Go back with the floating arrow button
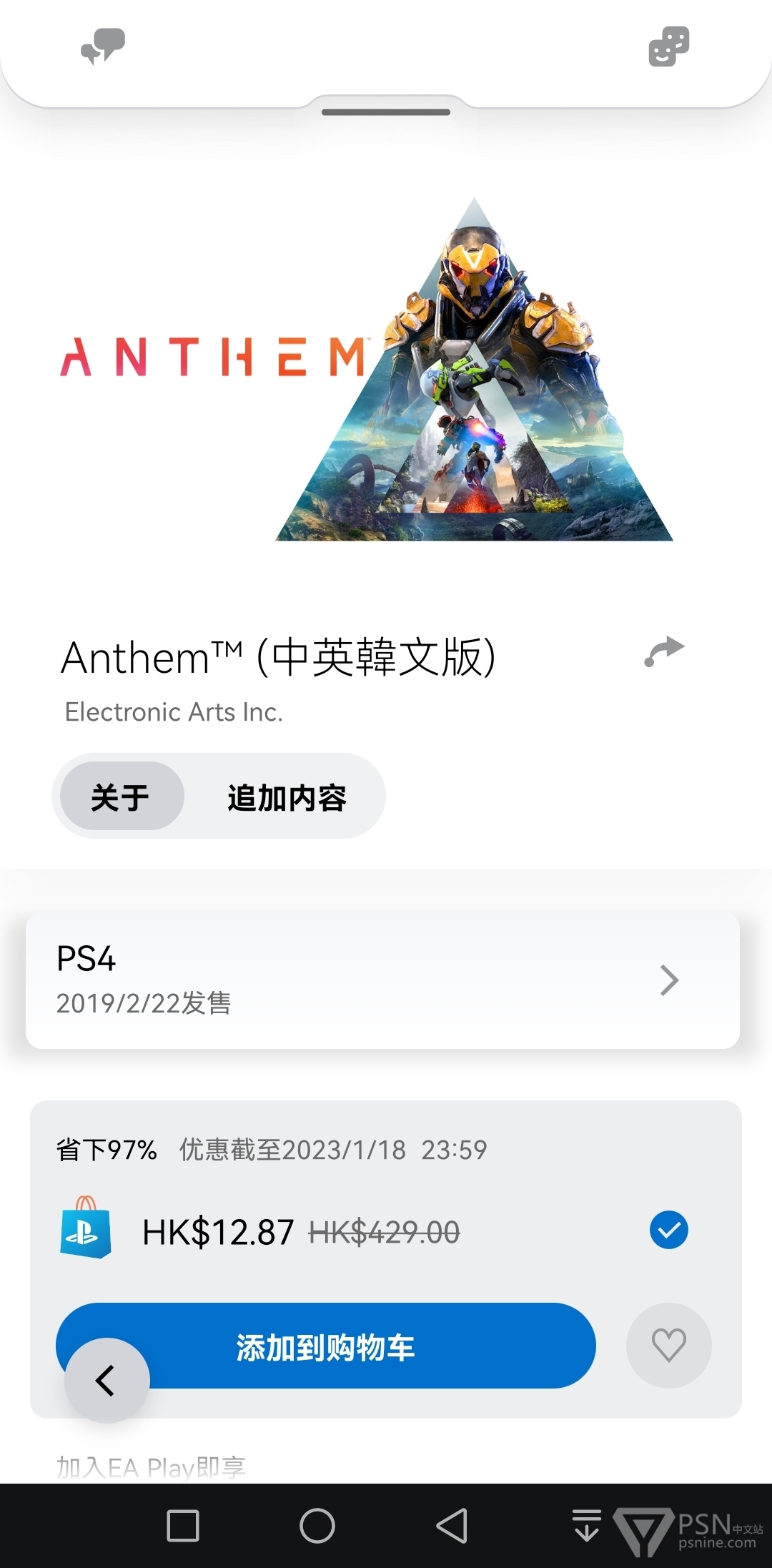This screenshot has width=772, height=1568. [x=107, y=1380]
